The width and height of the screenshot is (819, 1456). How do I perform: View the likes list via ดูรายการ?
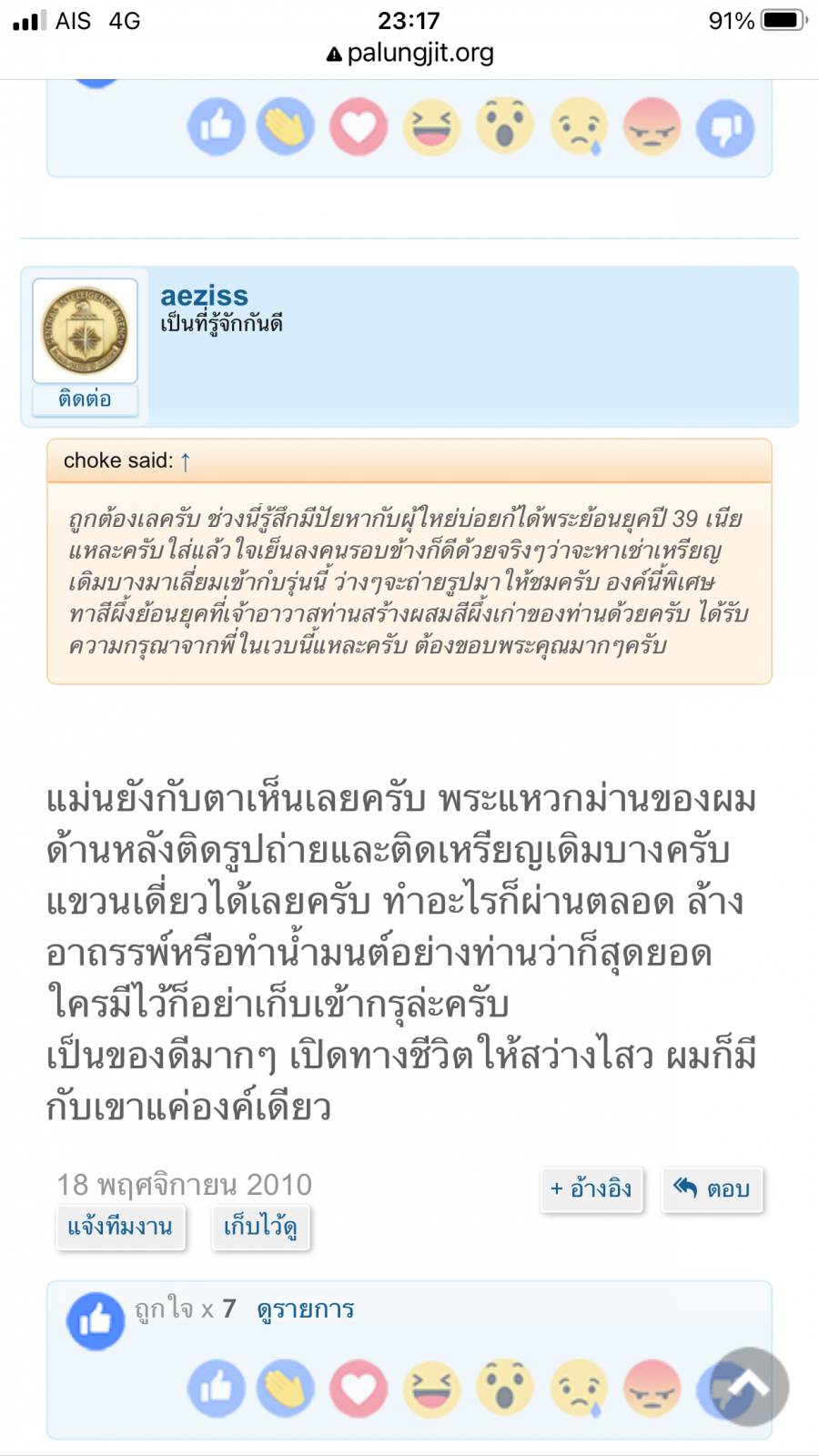tap(306, 1309)
